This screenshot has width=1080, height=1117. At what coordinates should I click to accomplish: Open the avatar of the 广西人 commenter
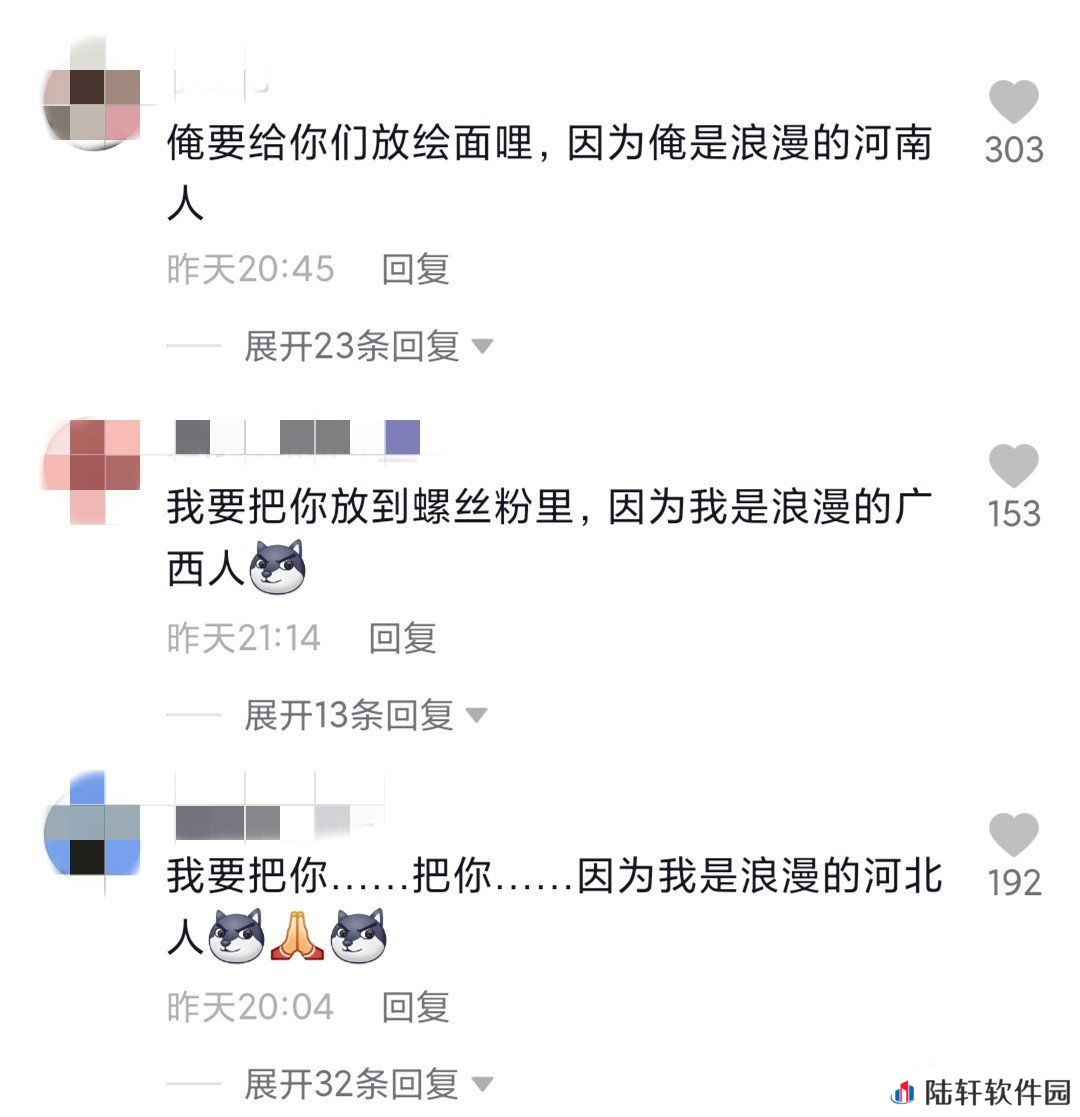92,470
